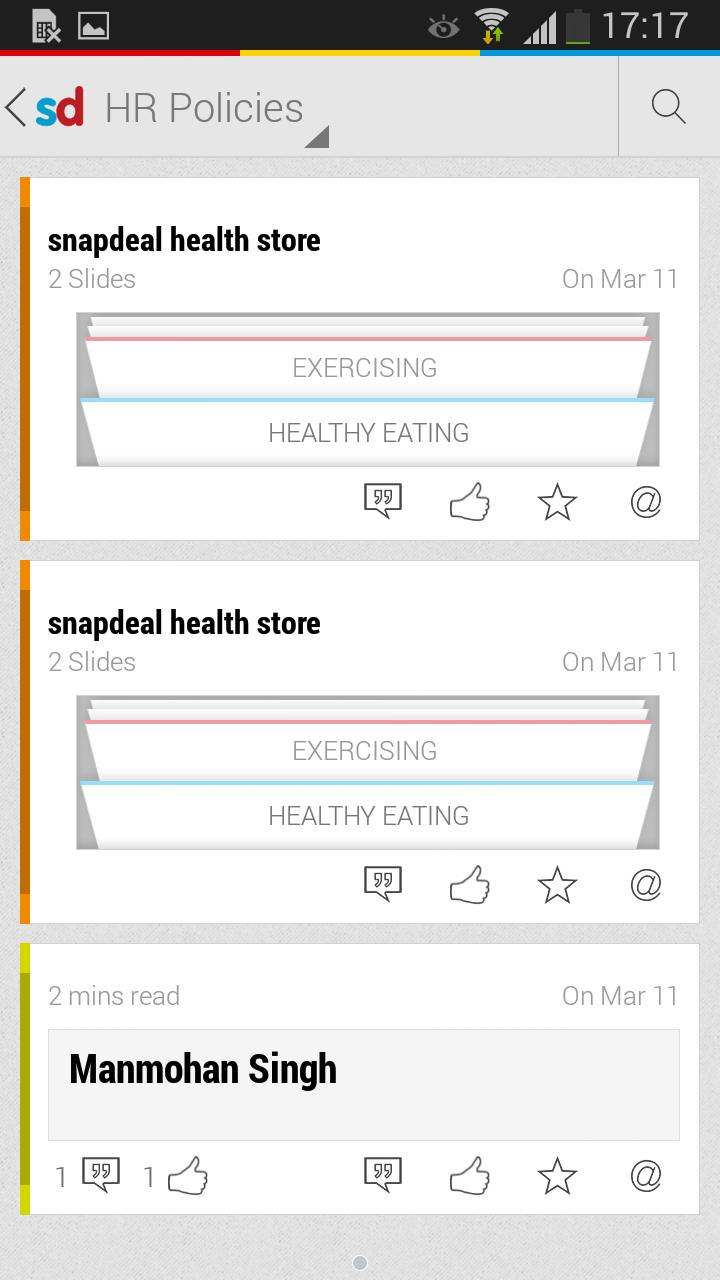Viewport: 720px width, 1280px height.
Task: Tap the @ mention icon on Manmohan Singh post
Action: 646,1176
